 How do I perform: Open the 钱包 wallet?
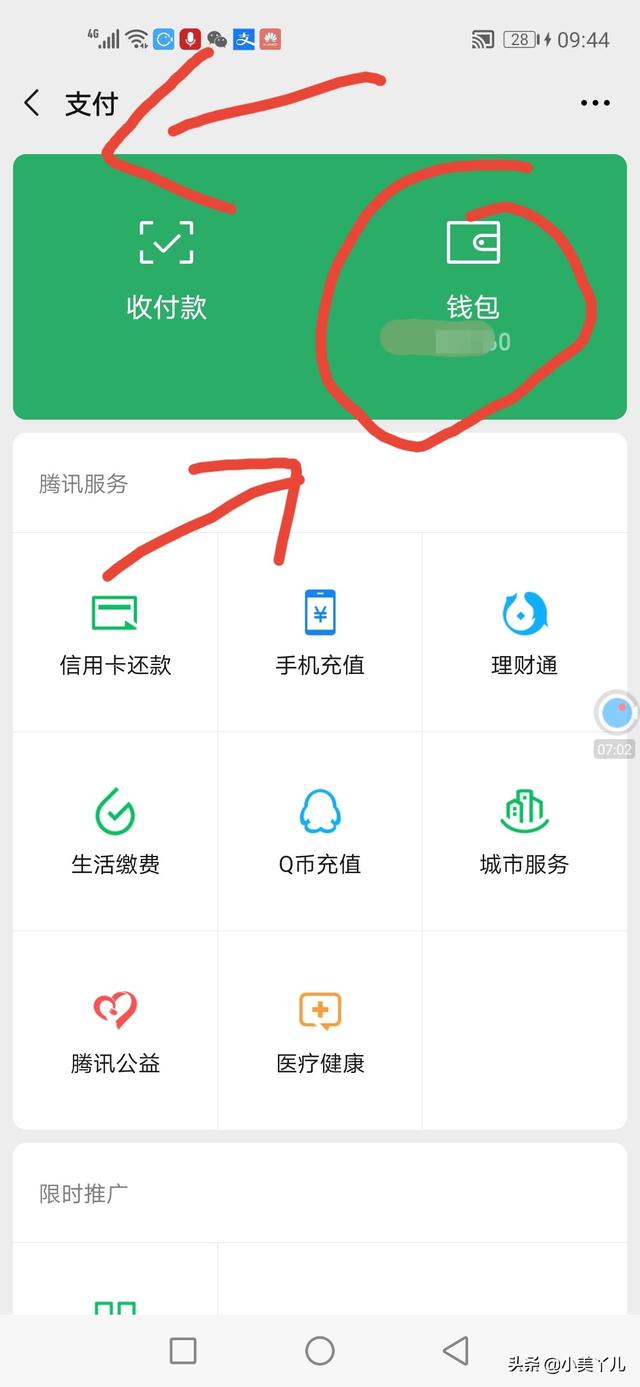point(473,285)
